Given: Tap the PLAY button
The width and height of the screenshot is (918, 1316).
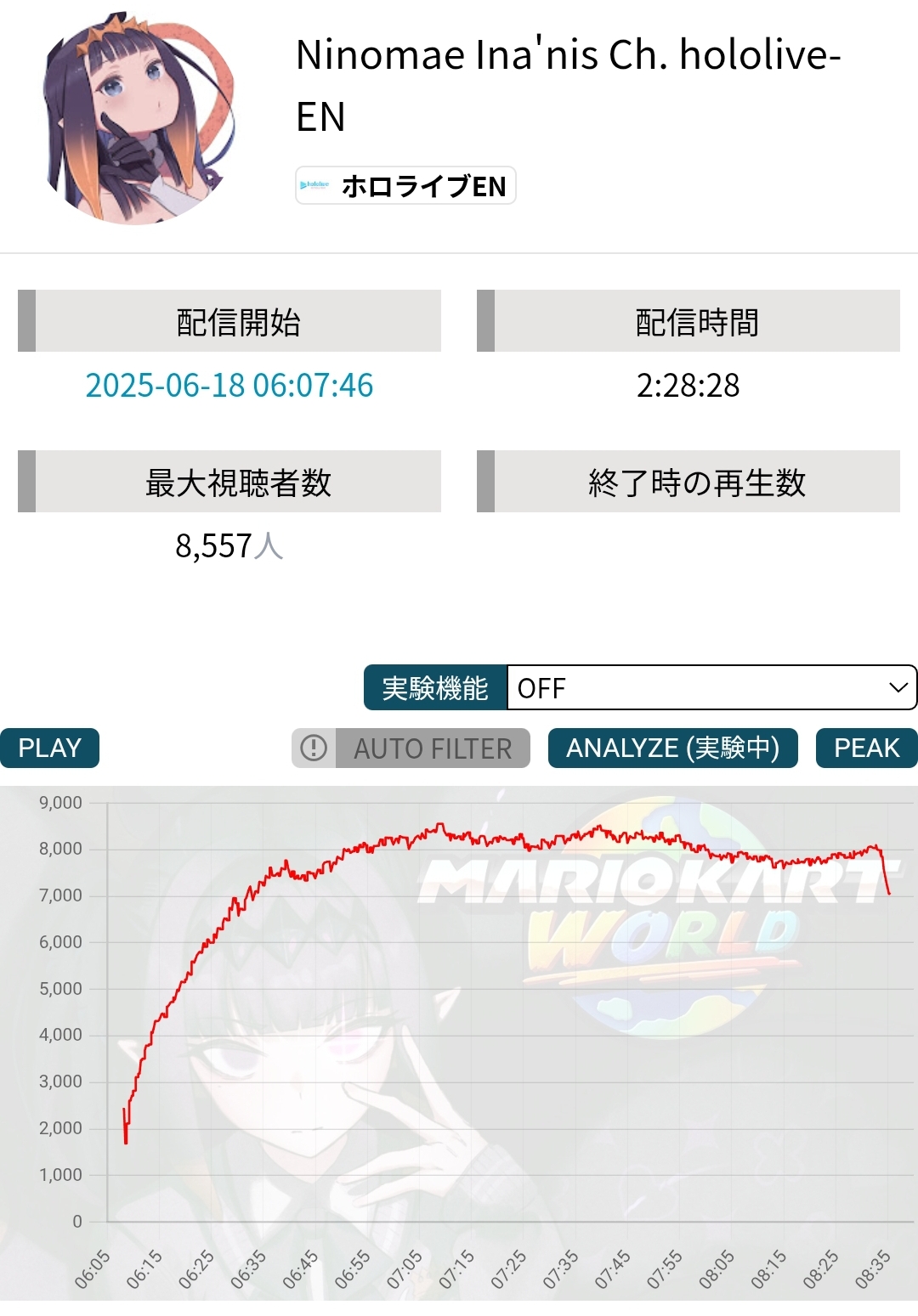Looking at the screenshot, I should [x=49, y=748].
